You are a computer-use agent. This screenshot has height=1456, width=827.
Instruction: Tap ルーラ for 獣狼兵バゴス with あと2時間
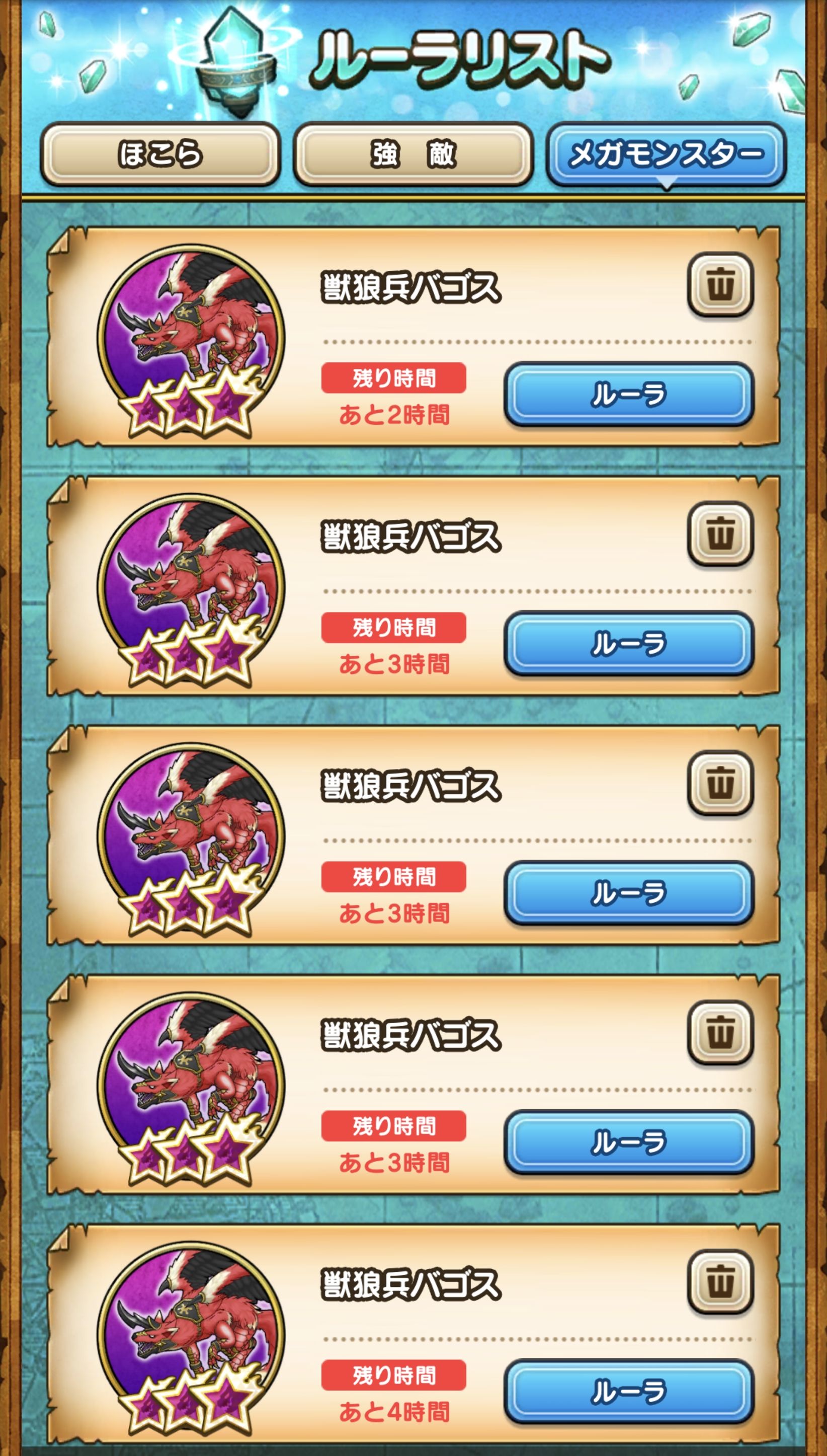(x=629, y=394)
